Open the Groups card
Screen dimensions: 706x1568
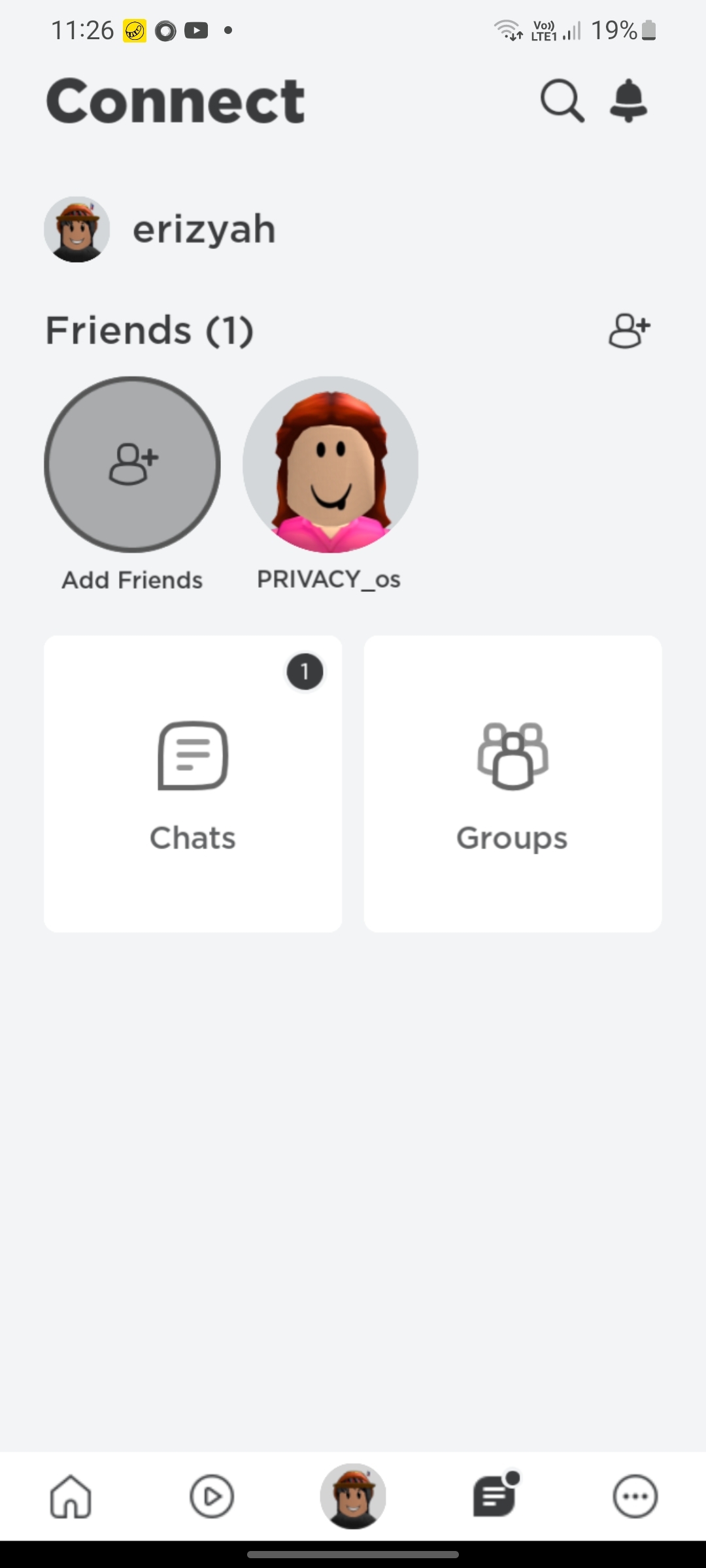(x=513, y=783)
